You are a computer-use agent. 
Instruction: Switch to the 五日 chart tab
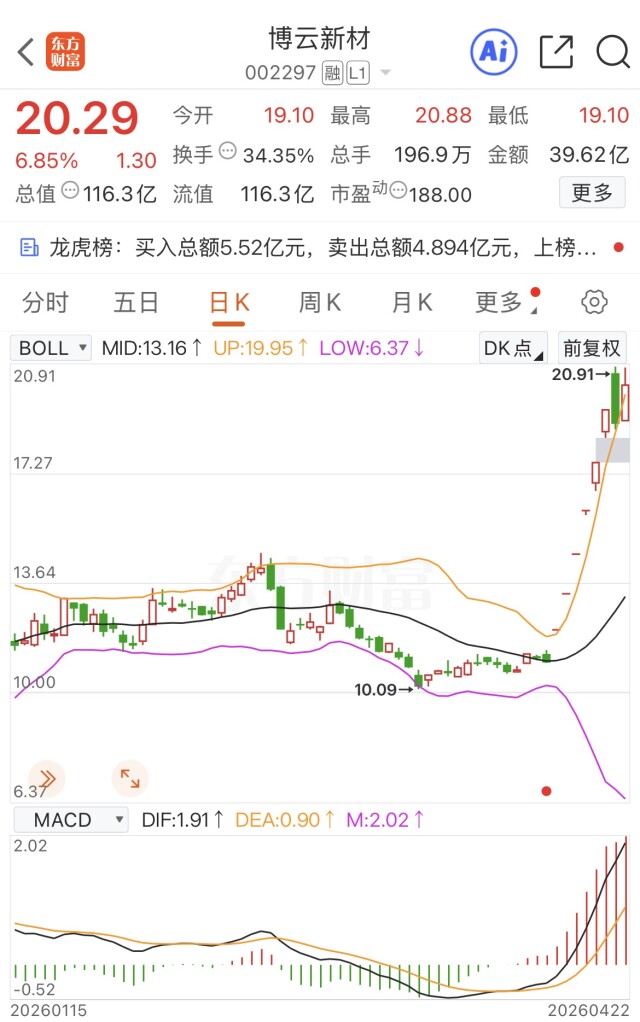[x=136, y=302]
